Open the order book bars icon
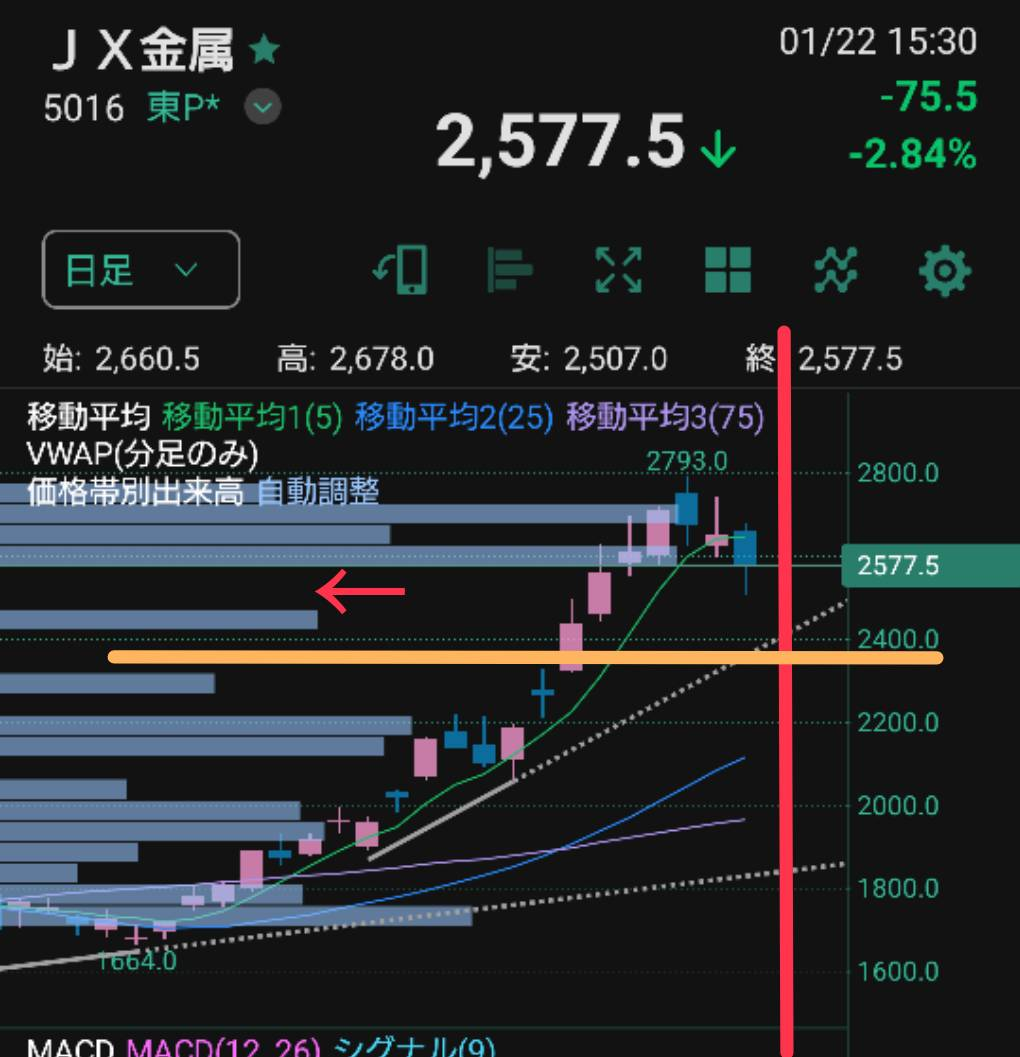1020x1057 pixels. coord(510,270)
